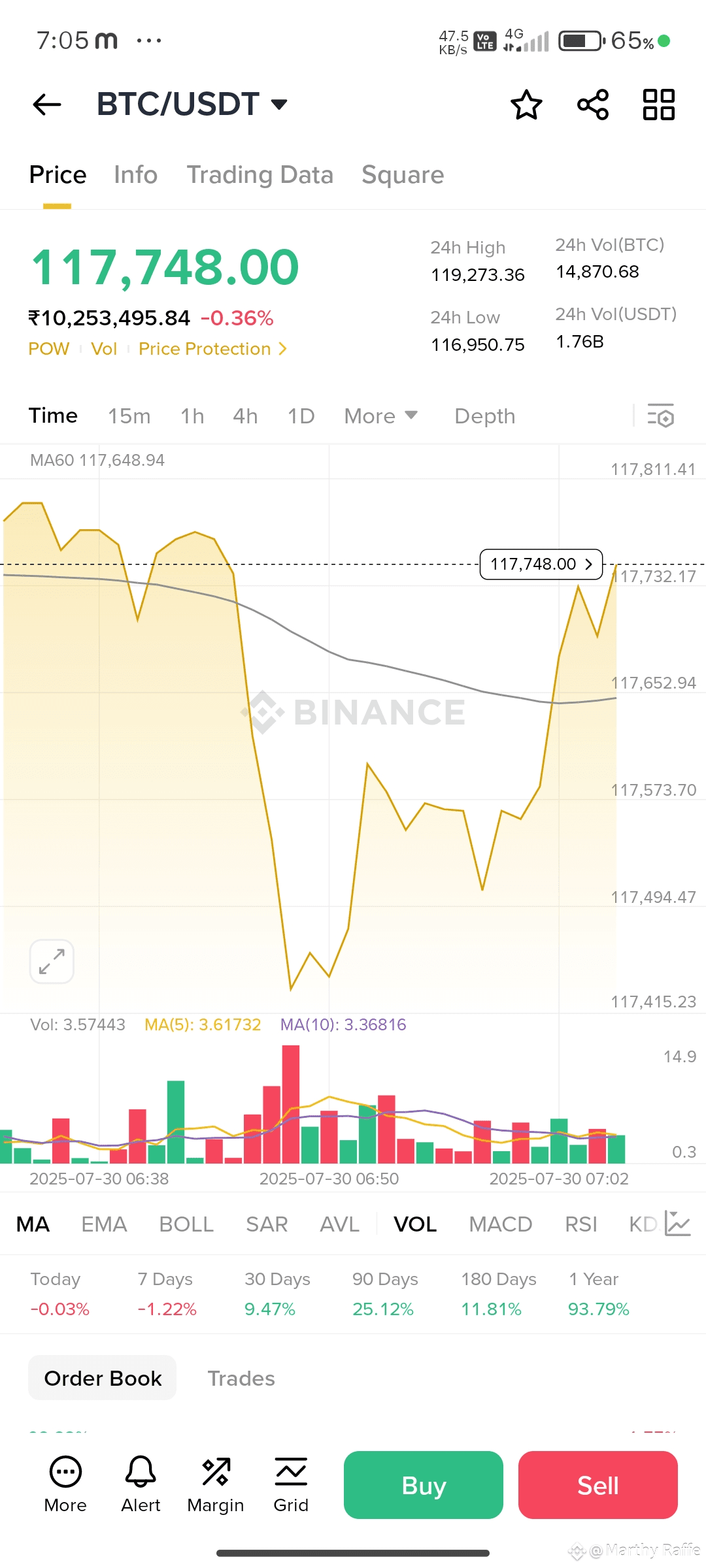Select the 15m chart interval

(x=129, y=416)
